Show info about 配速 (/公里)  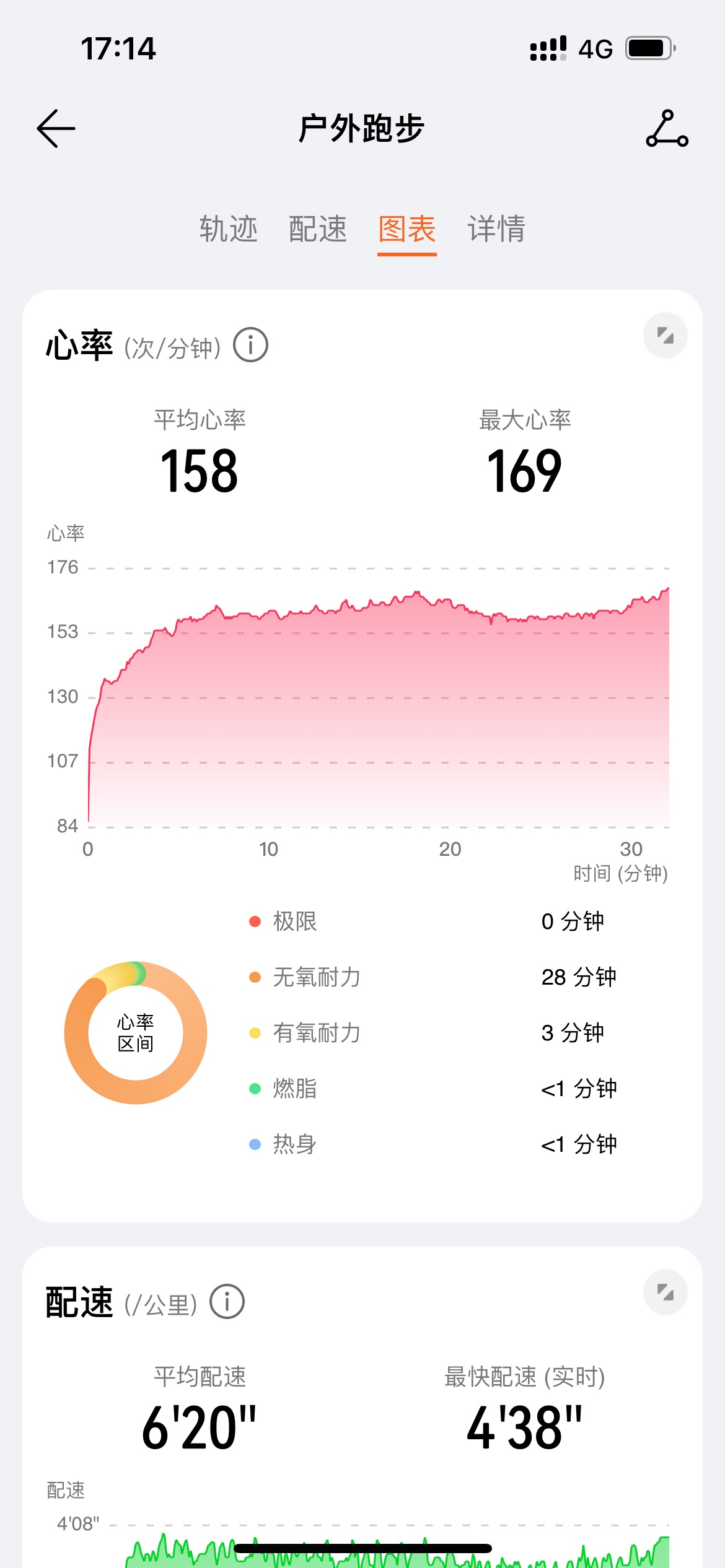point(227,1301)
